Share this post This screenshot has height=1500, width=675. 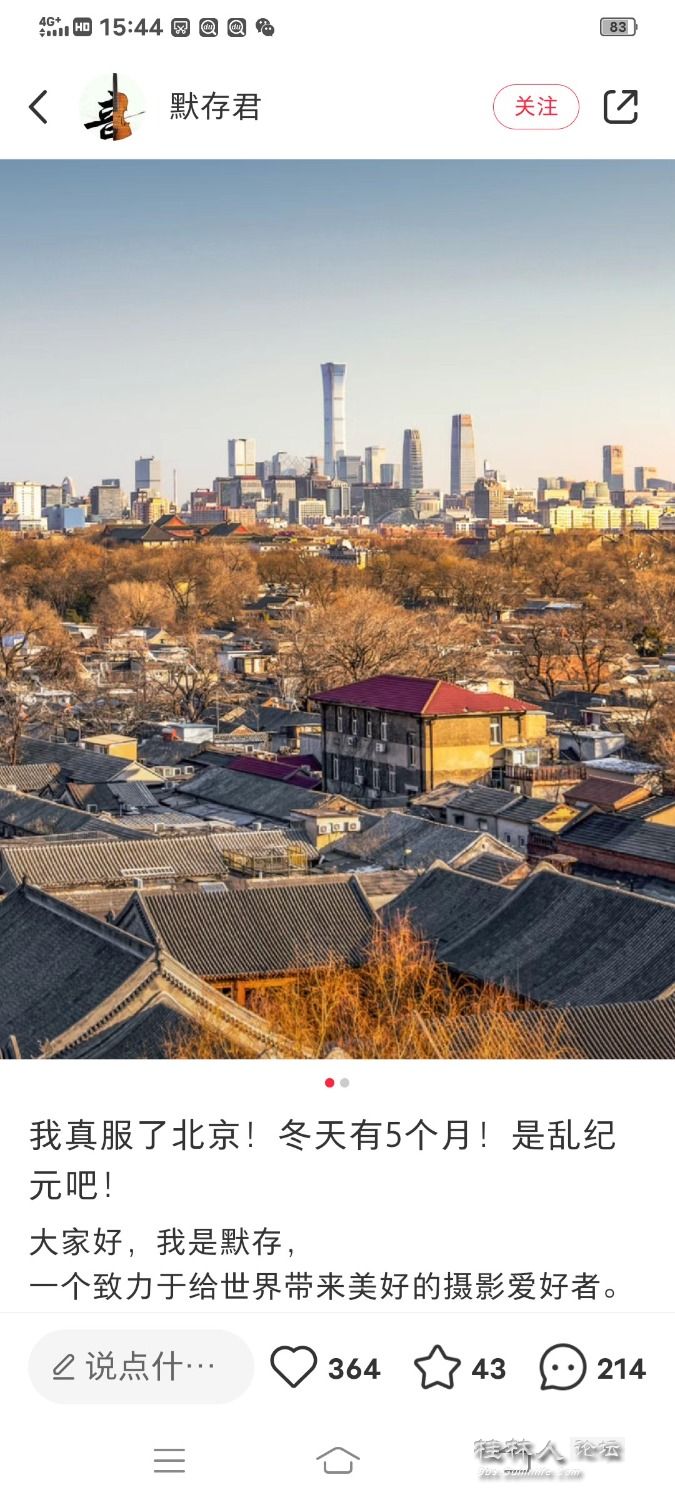click(x=620, y=107)
